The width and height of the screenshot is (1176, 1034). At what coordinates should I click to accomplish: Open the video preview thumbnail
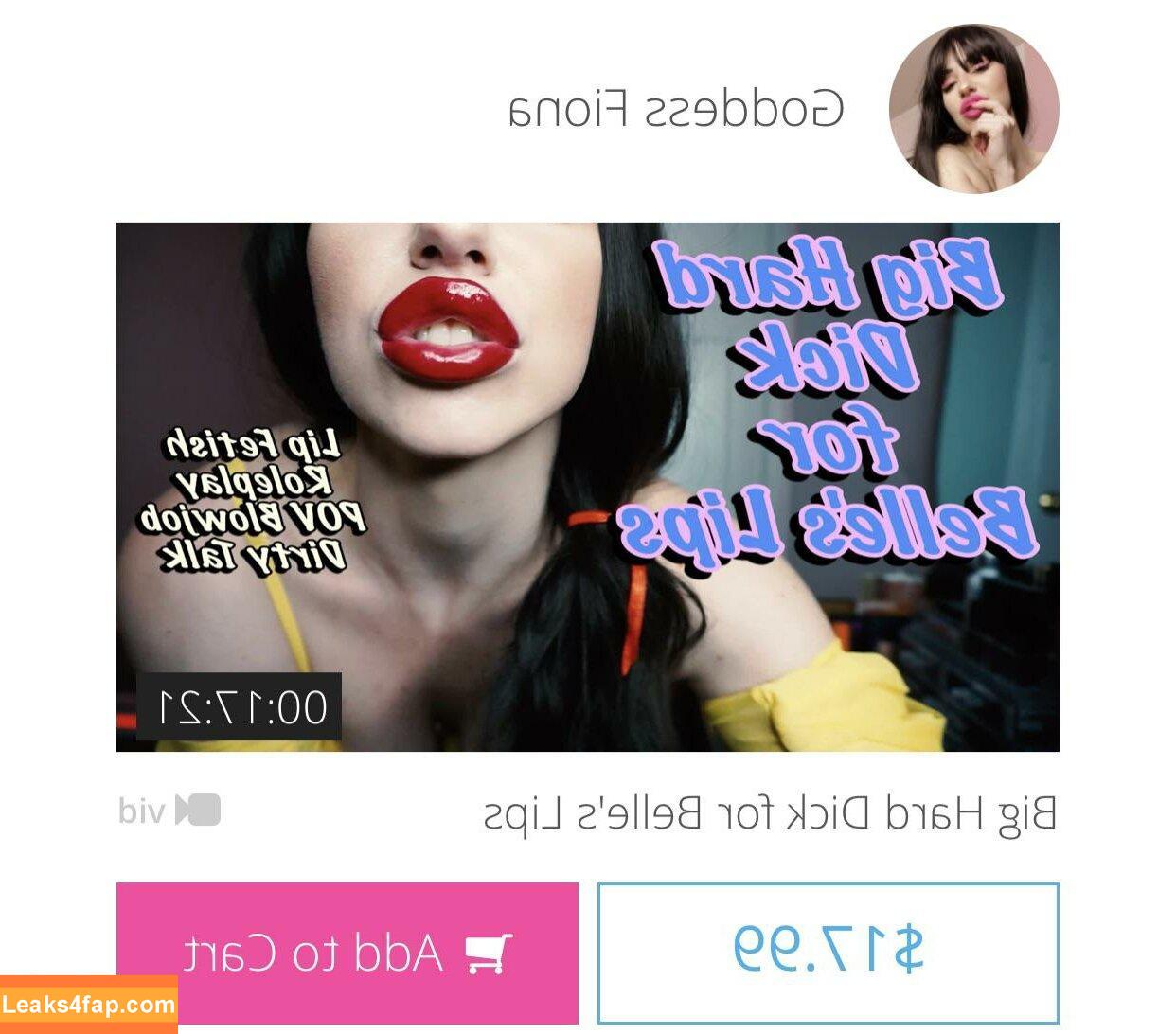587,487
